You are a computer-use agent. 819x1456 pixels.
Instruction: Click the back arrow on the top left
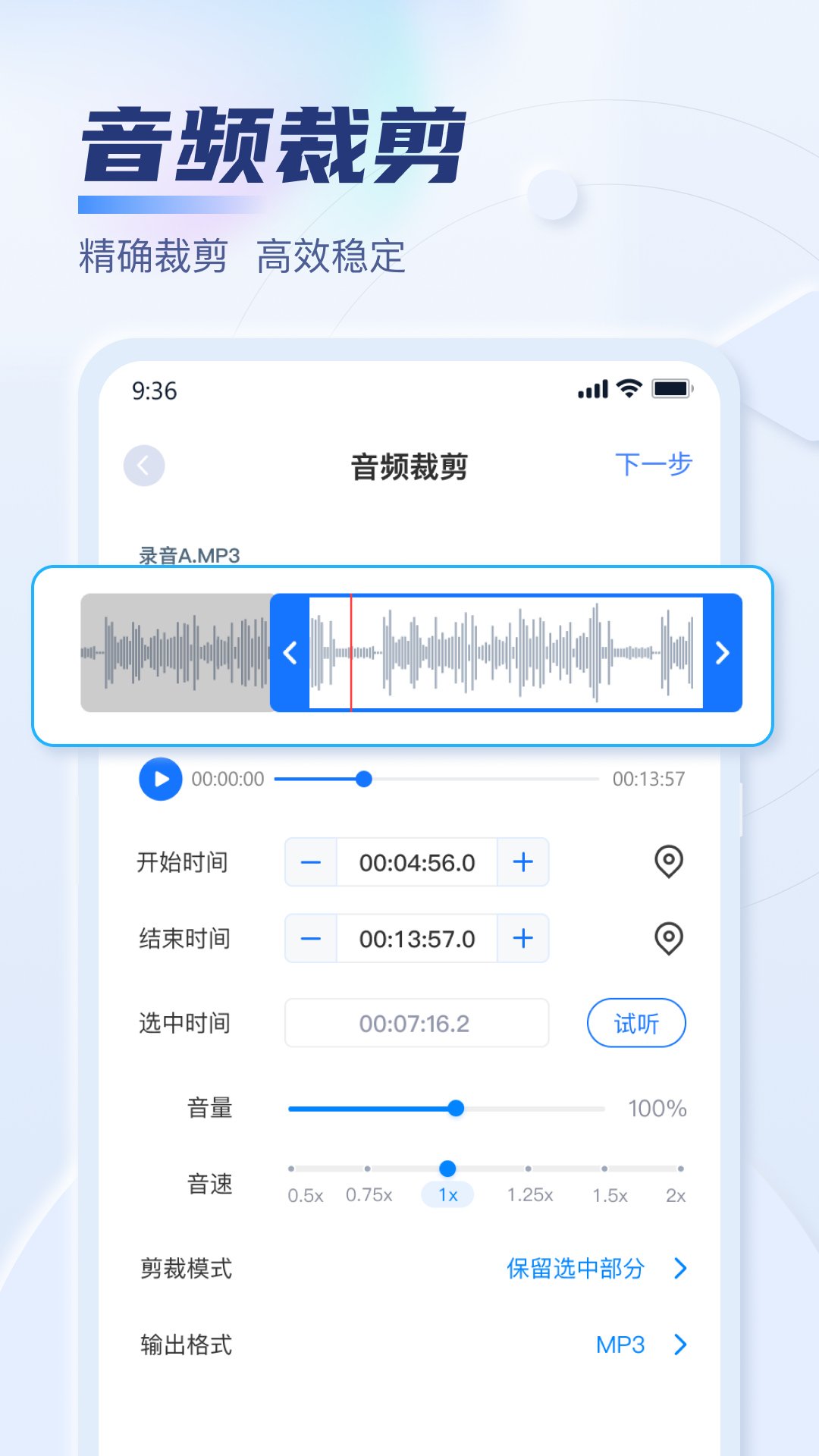coord(144,465)
